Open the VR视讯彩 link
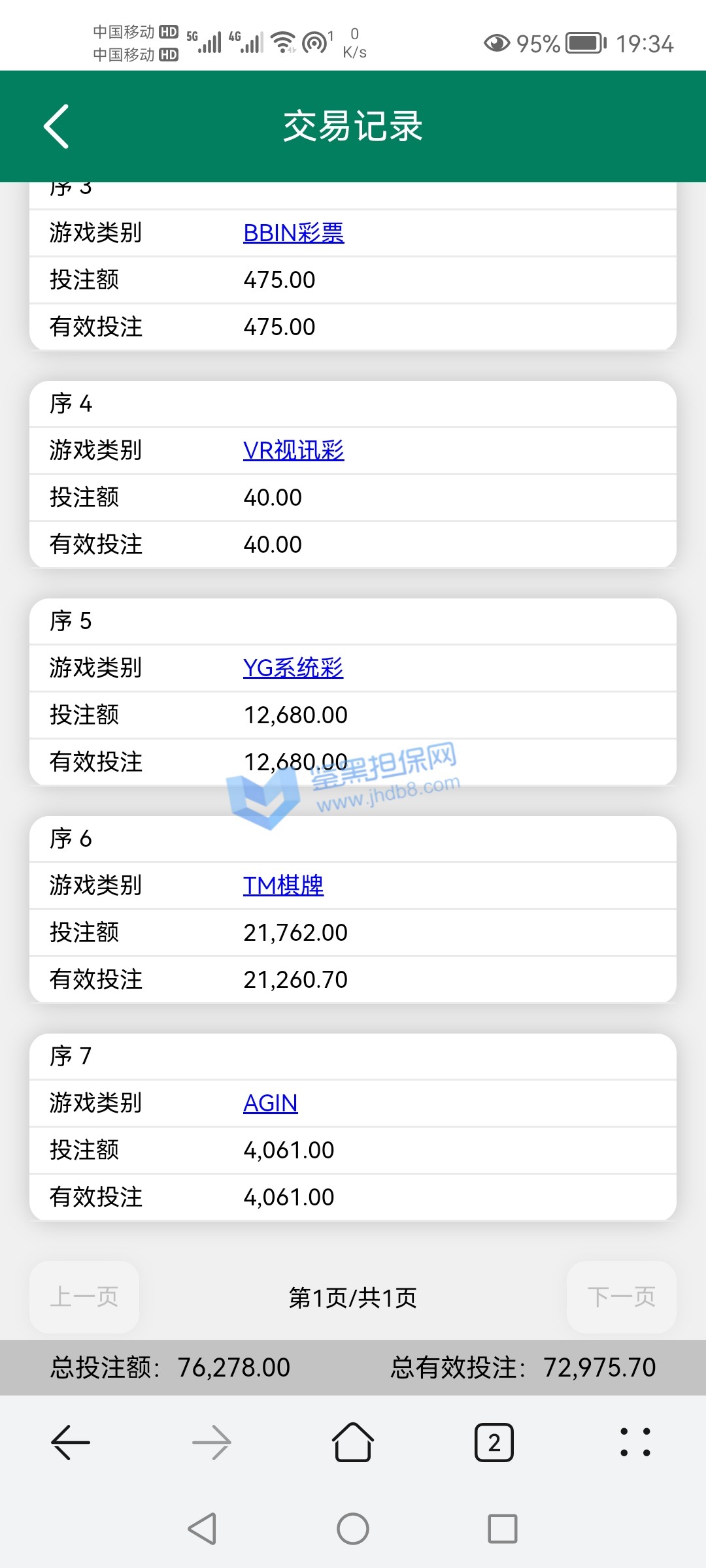The width and height of the screenshot is (706, 1568). [294, 450]
